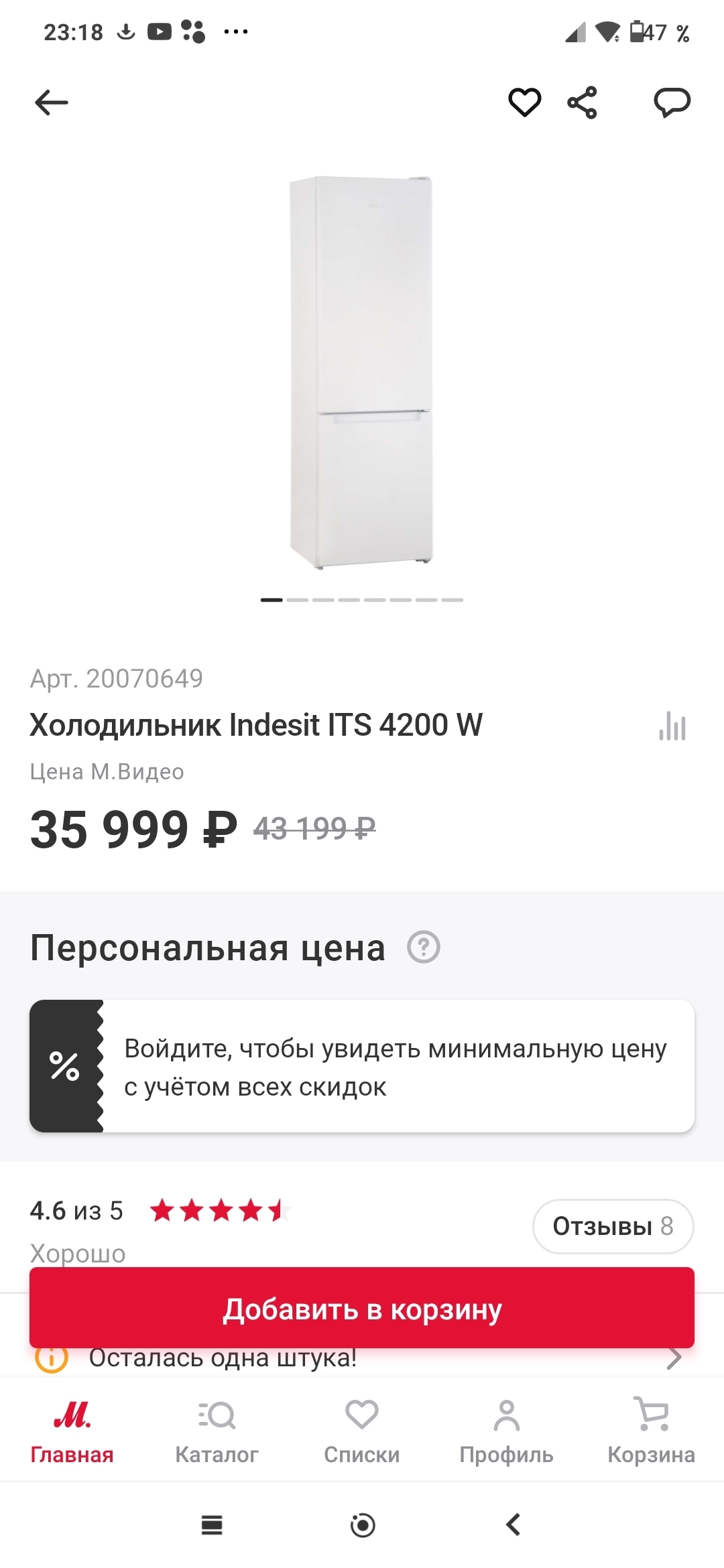Add the fridge to the comparison list
This screenshot has height=1568, width=724.
672,726
